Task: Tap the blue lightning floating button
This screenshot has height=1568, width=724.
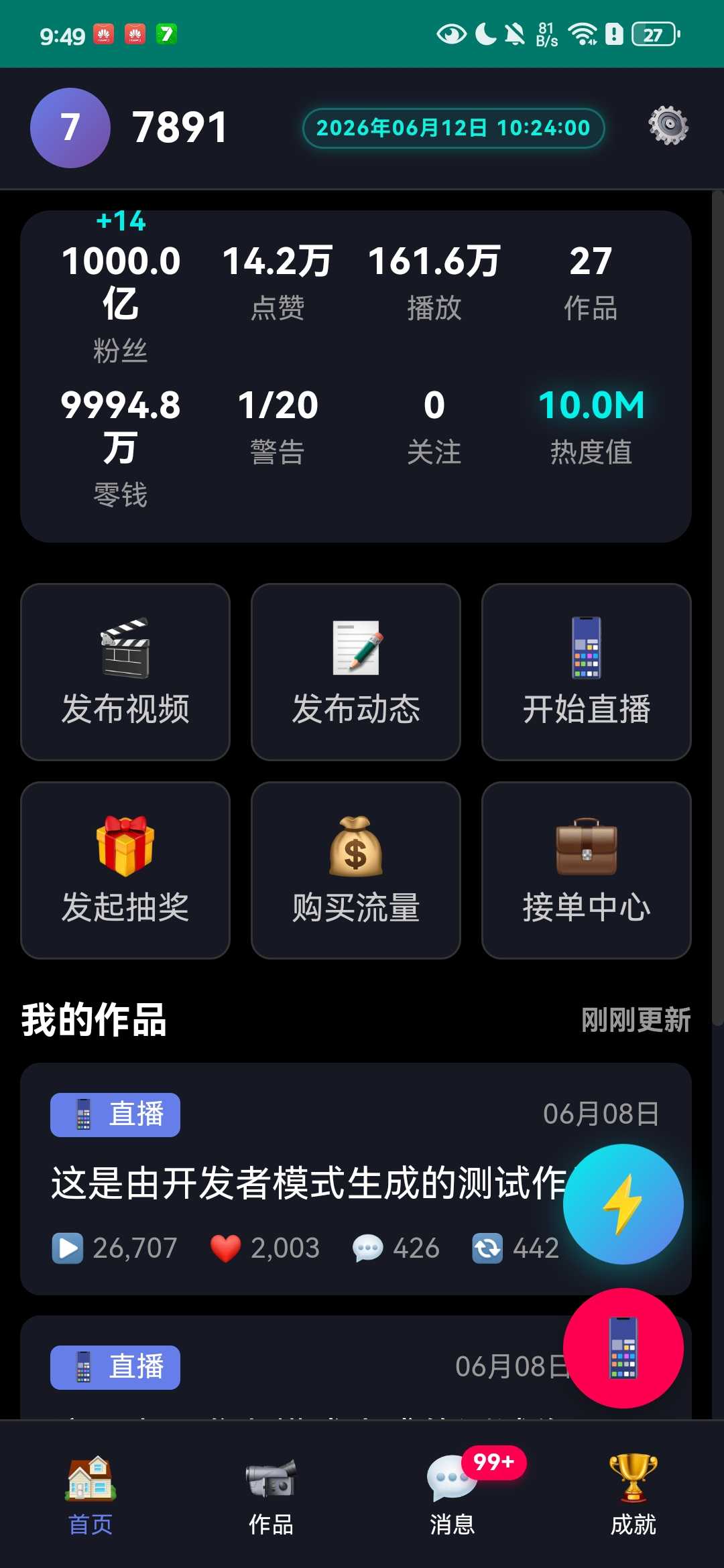Action: [623, 1204]
